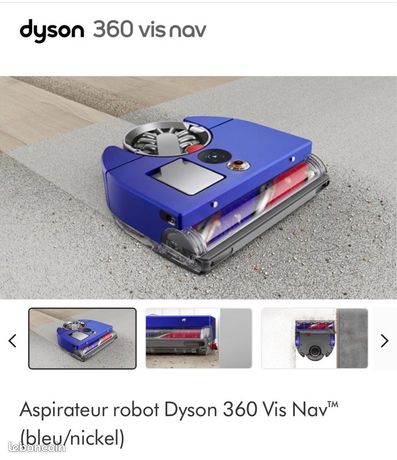Open the main Dyson robot vacuum image
The image size is (397, 460).
coord(198,188)
